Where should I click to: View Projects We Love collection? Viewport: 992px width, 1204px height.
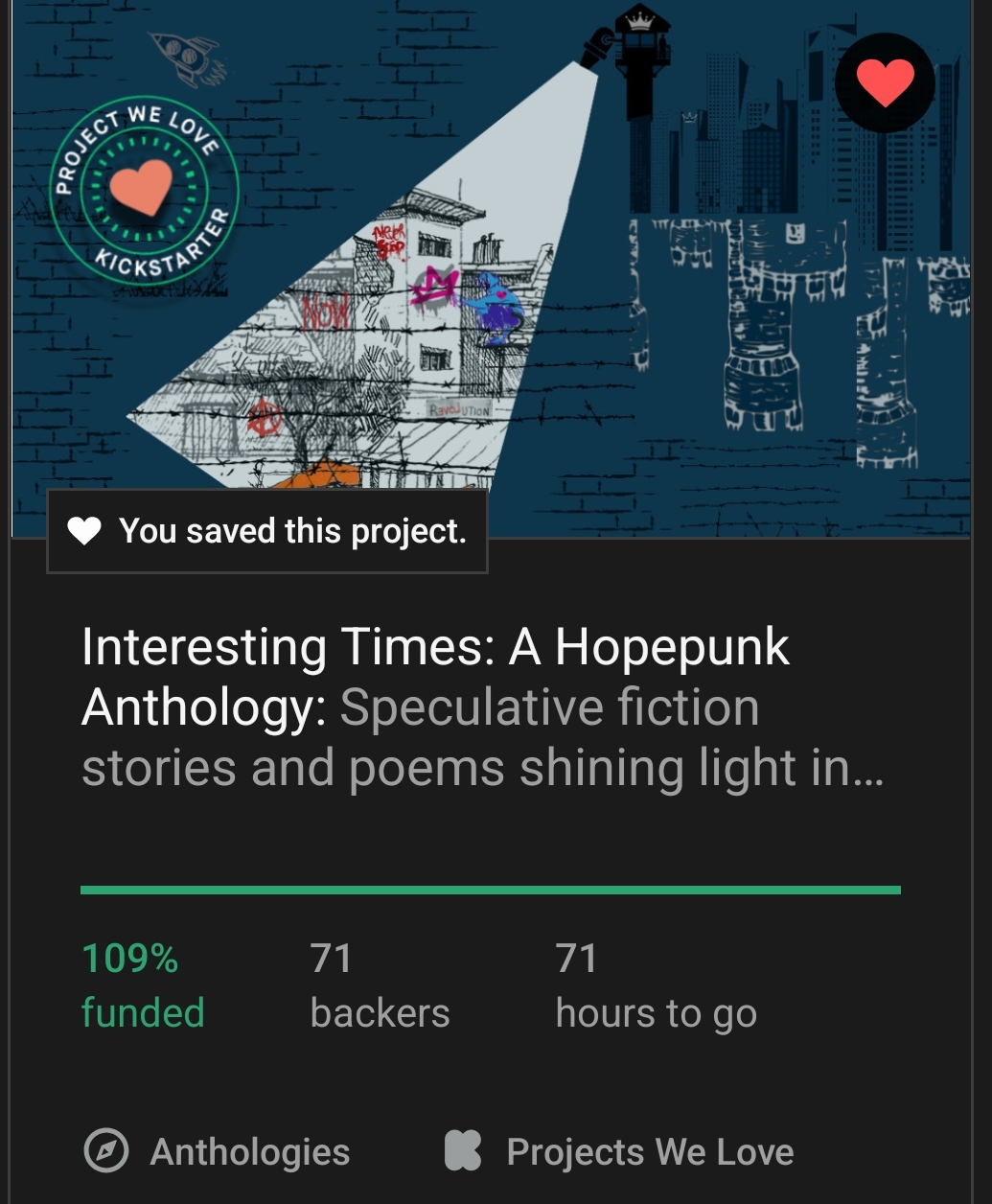pos(619,1151)
